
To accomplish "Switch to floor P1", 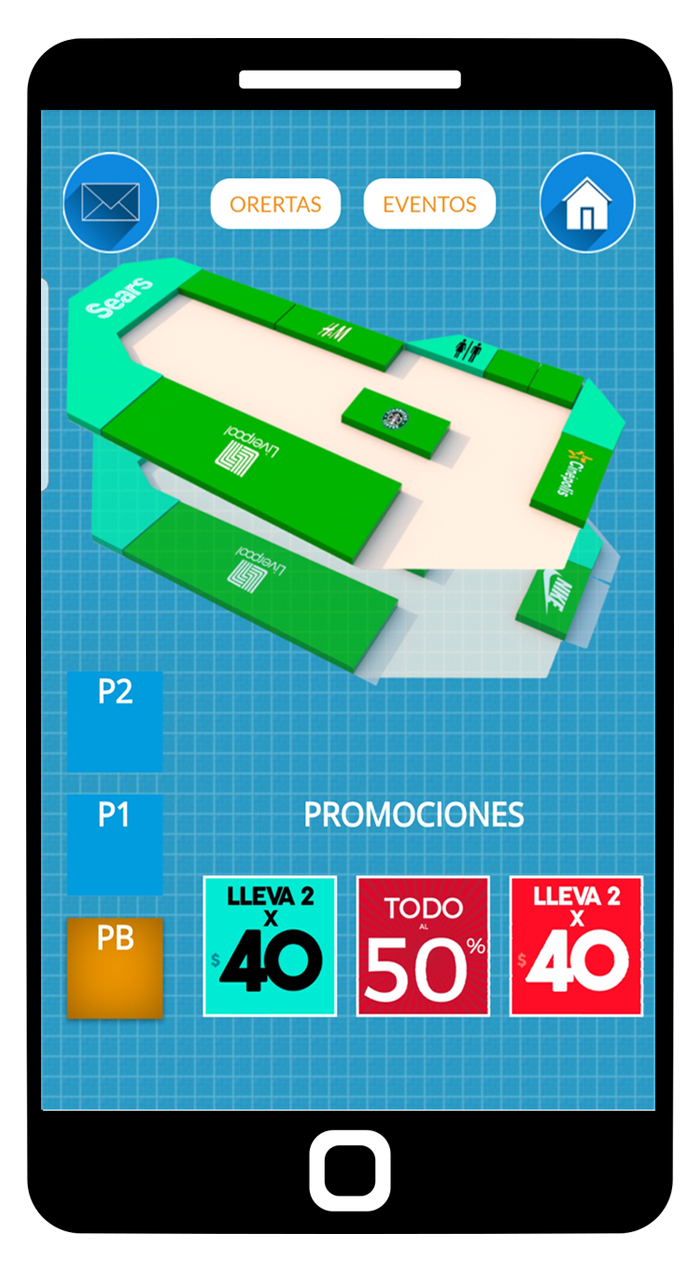I will click(115, 844).
